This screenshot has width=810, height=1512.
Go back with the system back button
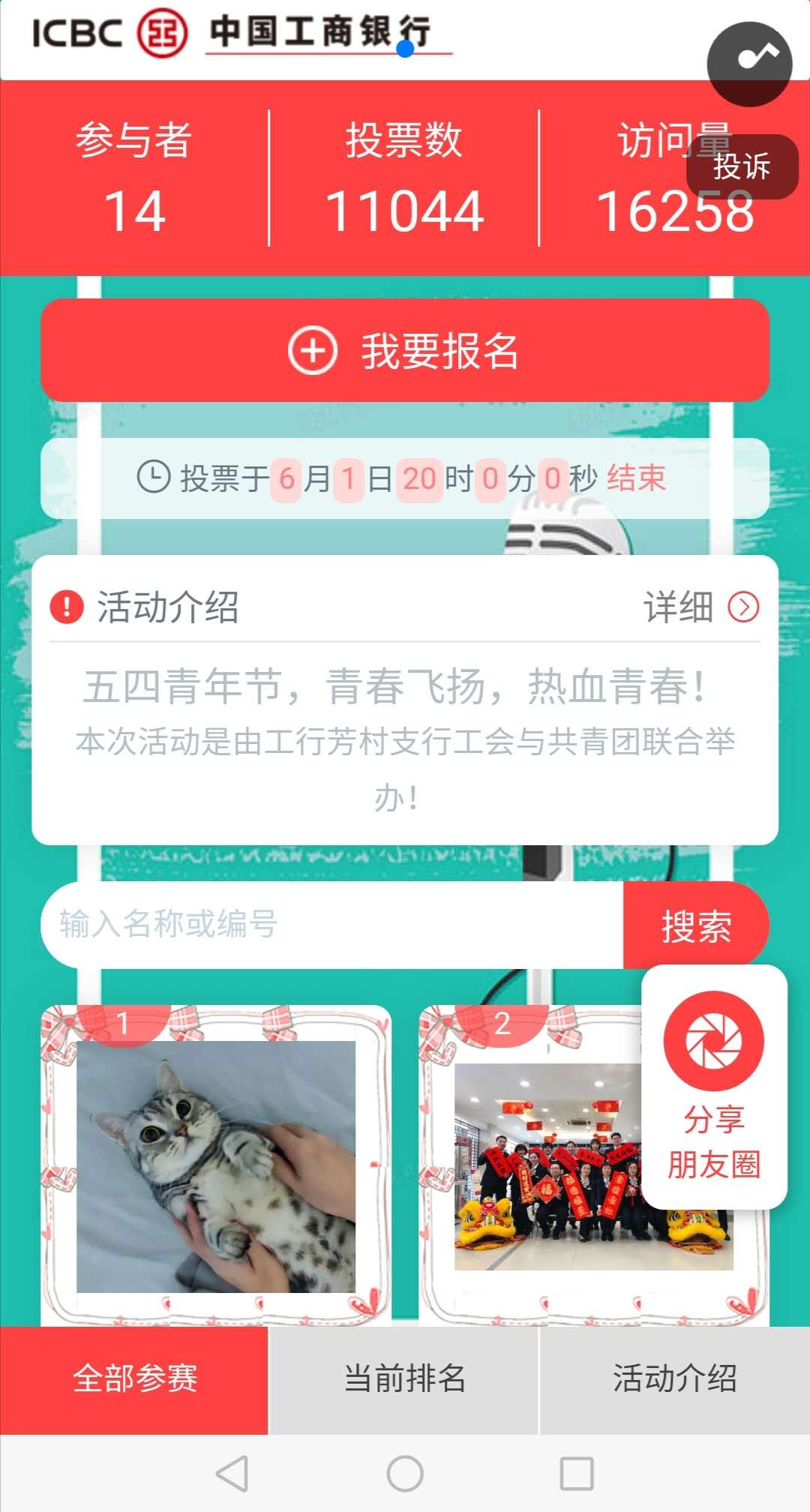pyautogui.click(x=232, y=1473)
